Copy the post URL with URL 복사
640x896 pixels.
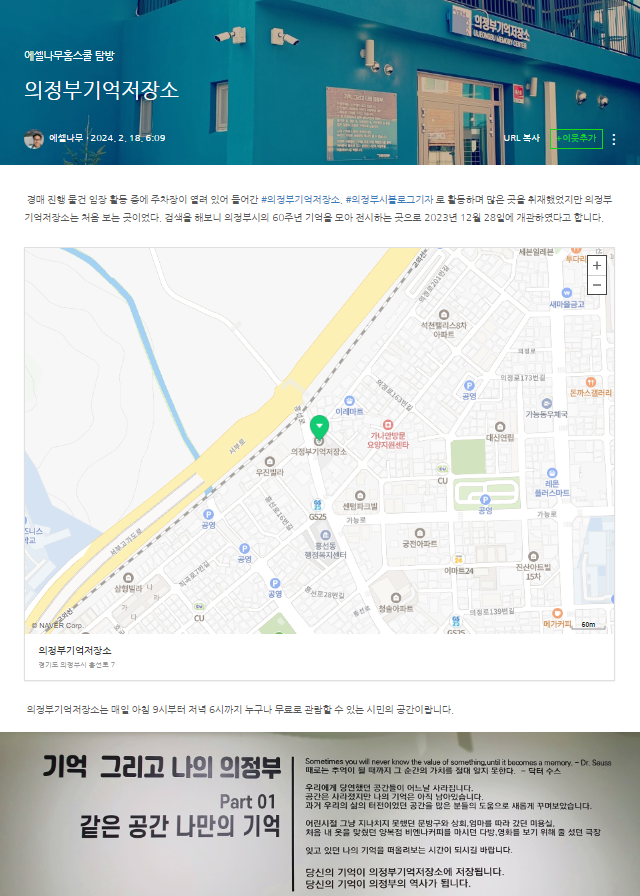[x=521, y=139]
